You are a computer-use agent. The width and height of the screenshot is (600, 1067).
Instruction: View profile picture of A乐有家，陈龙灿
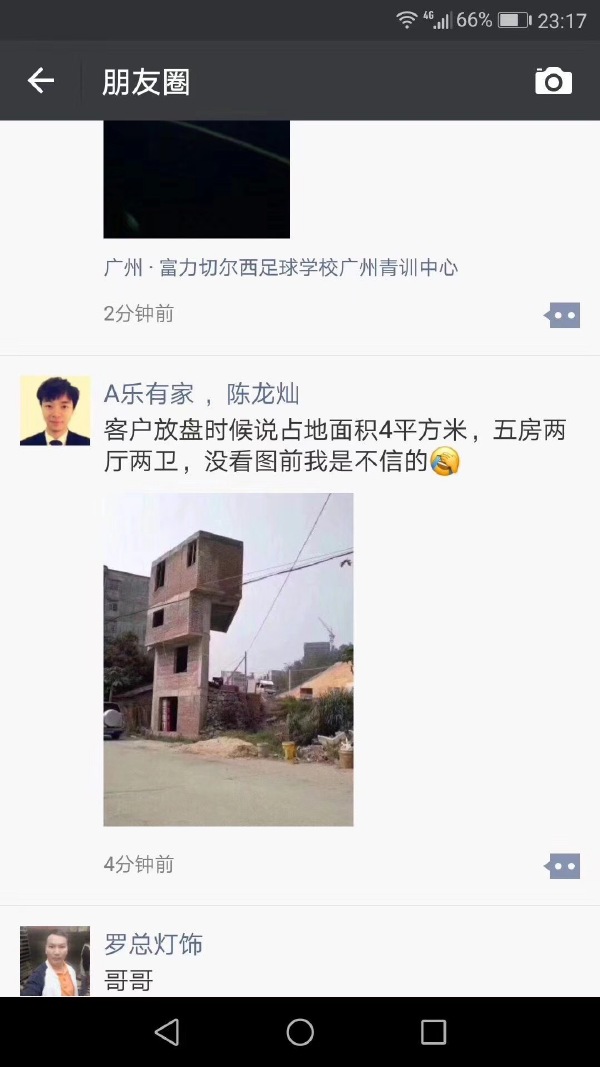point(55,411)
